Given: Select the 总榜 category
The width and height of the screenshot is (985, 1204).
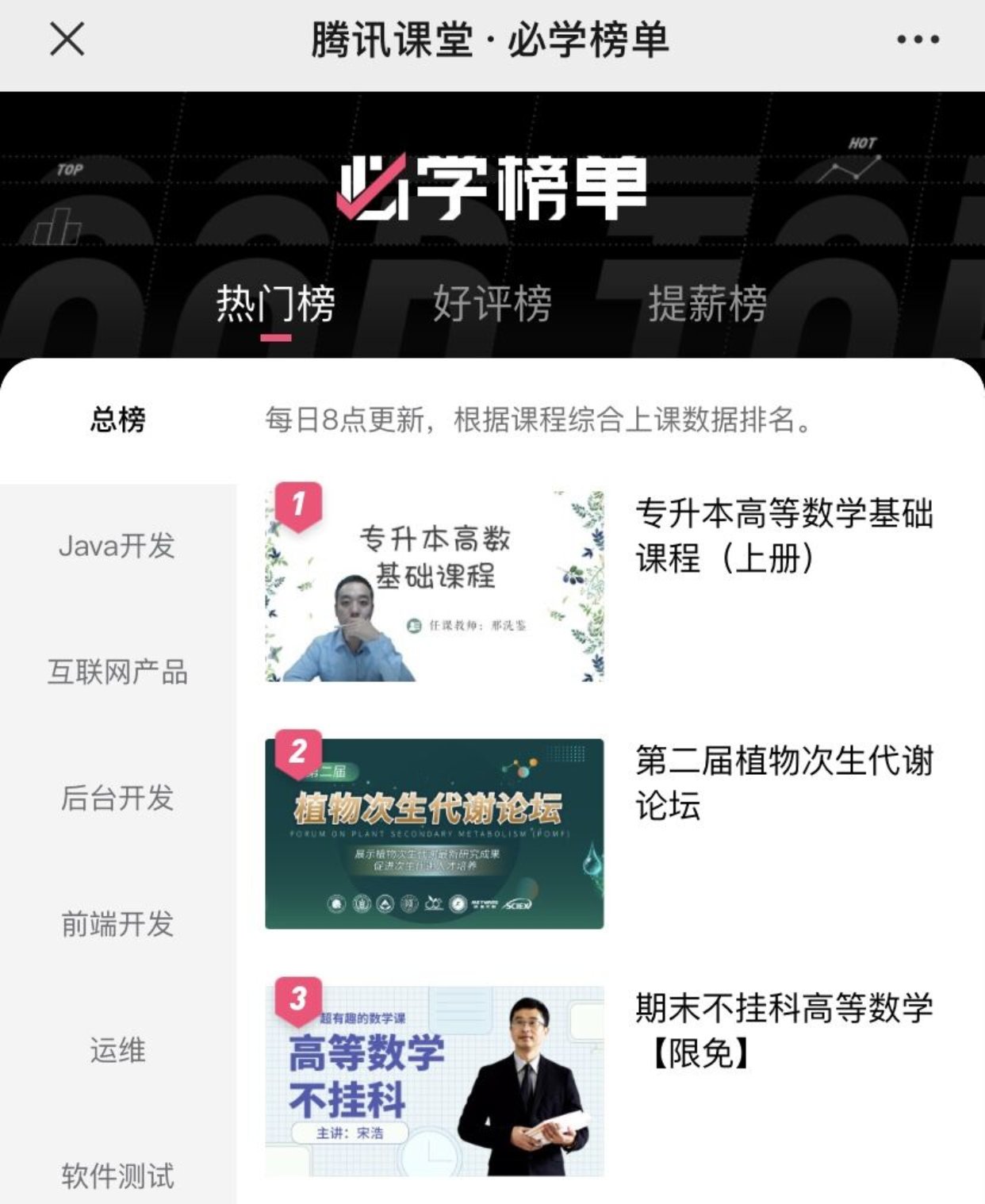Looking at the screenshot, I should pos(118,420).
